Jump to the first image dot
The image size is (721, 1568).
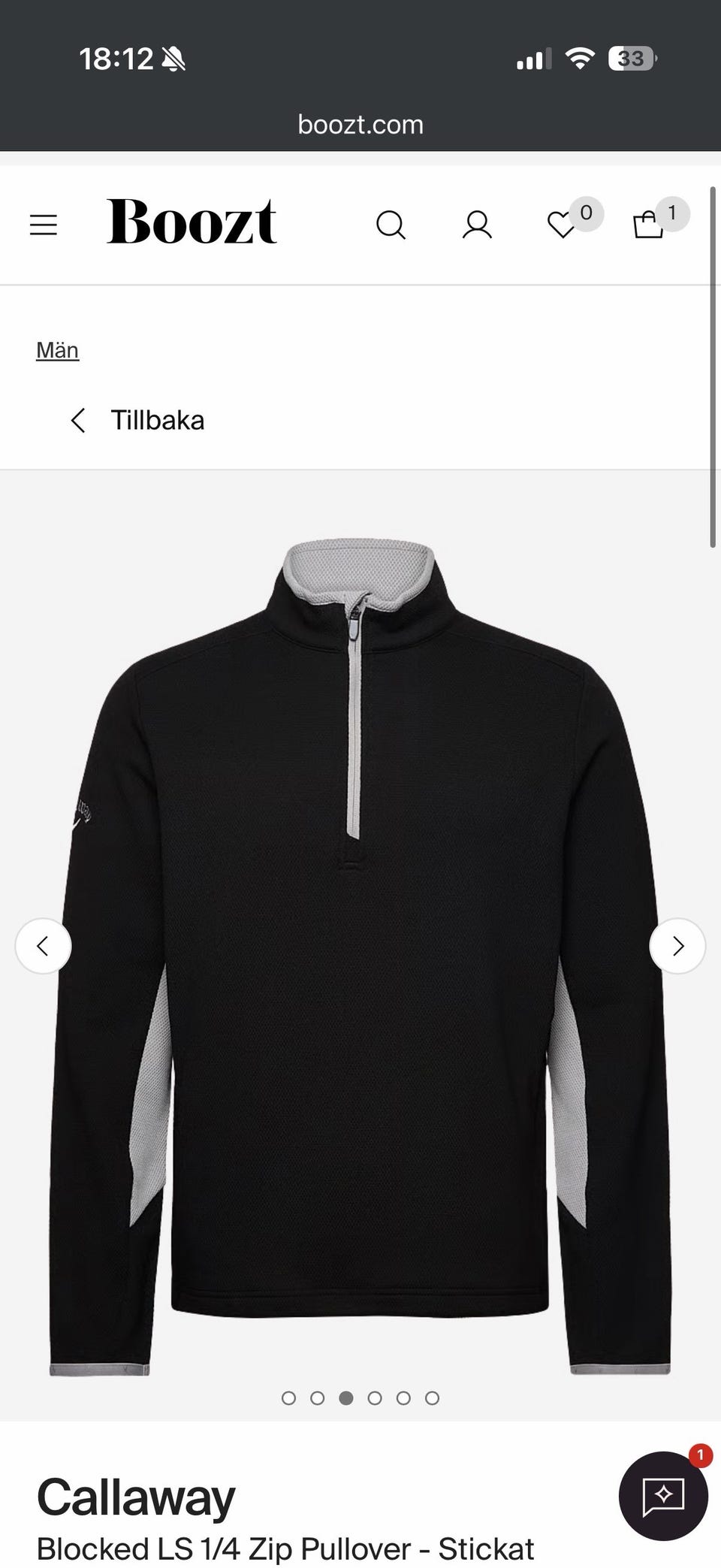point(288,1398)
